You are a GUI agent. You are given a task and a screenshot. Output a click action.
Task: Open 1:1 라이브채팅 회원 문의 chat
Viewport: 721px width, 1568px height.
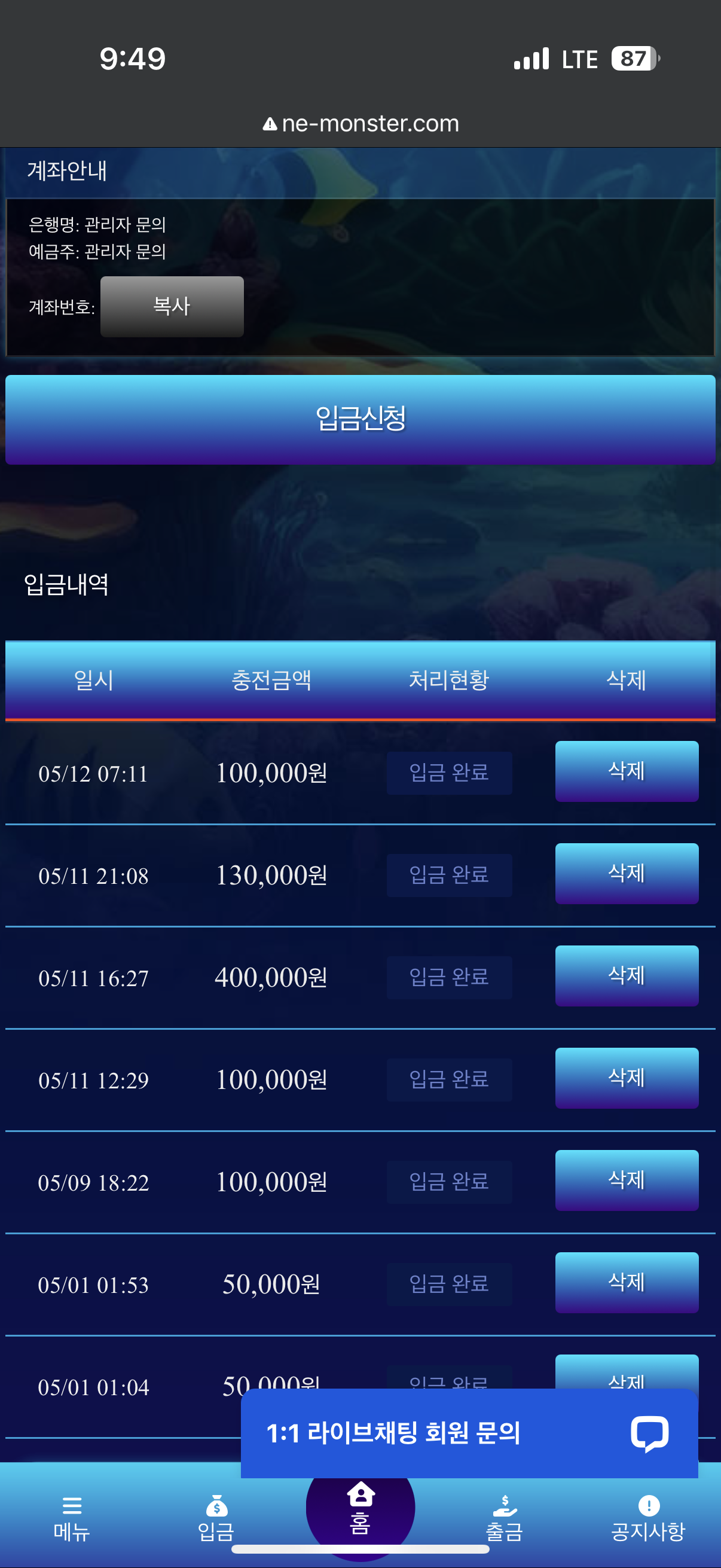[x=469, y=1433]
